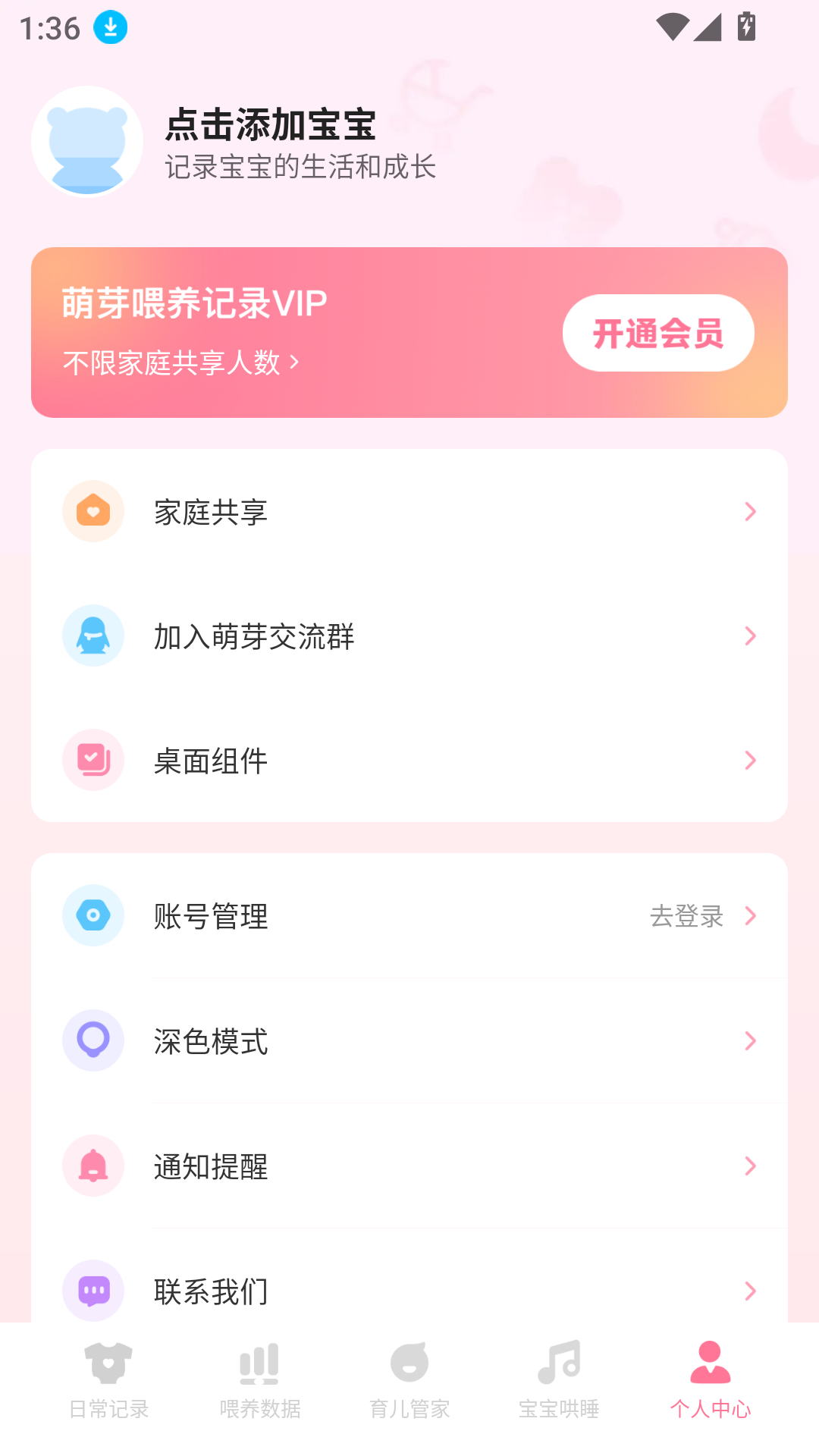
Task: Expand 深色模式 settings with arrow
Action: coord(750,1040)
